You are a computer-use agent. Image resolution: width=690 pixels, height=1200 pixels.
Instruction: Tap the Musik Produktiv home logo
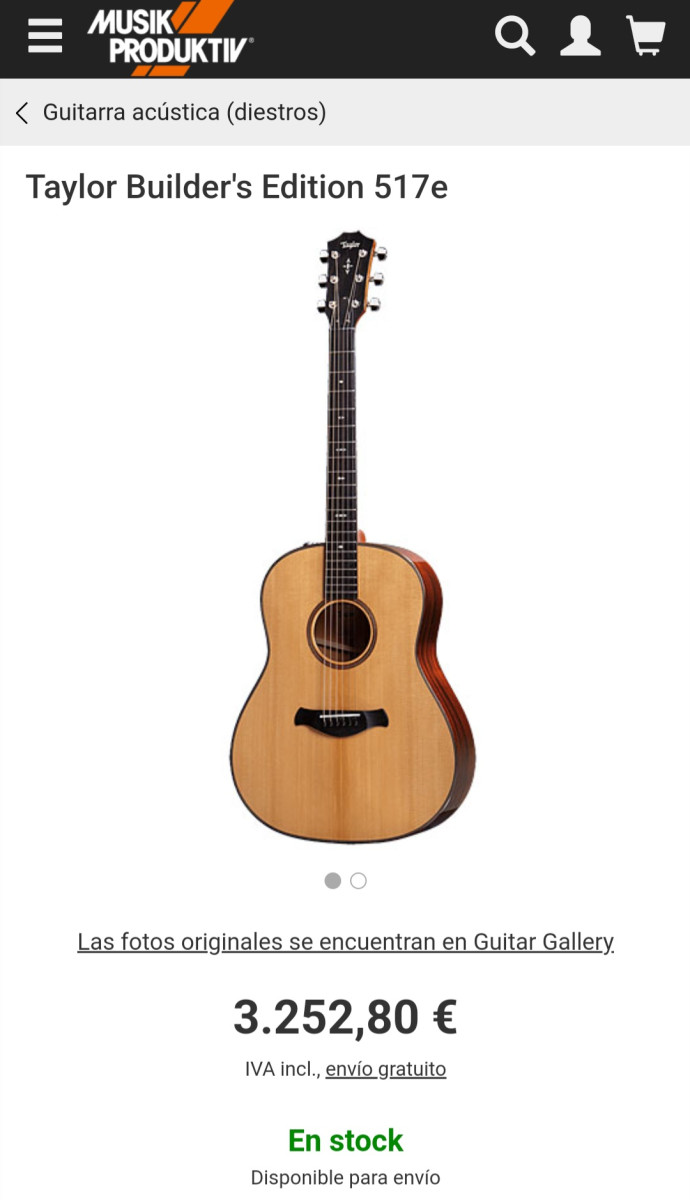coord(170,37)
